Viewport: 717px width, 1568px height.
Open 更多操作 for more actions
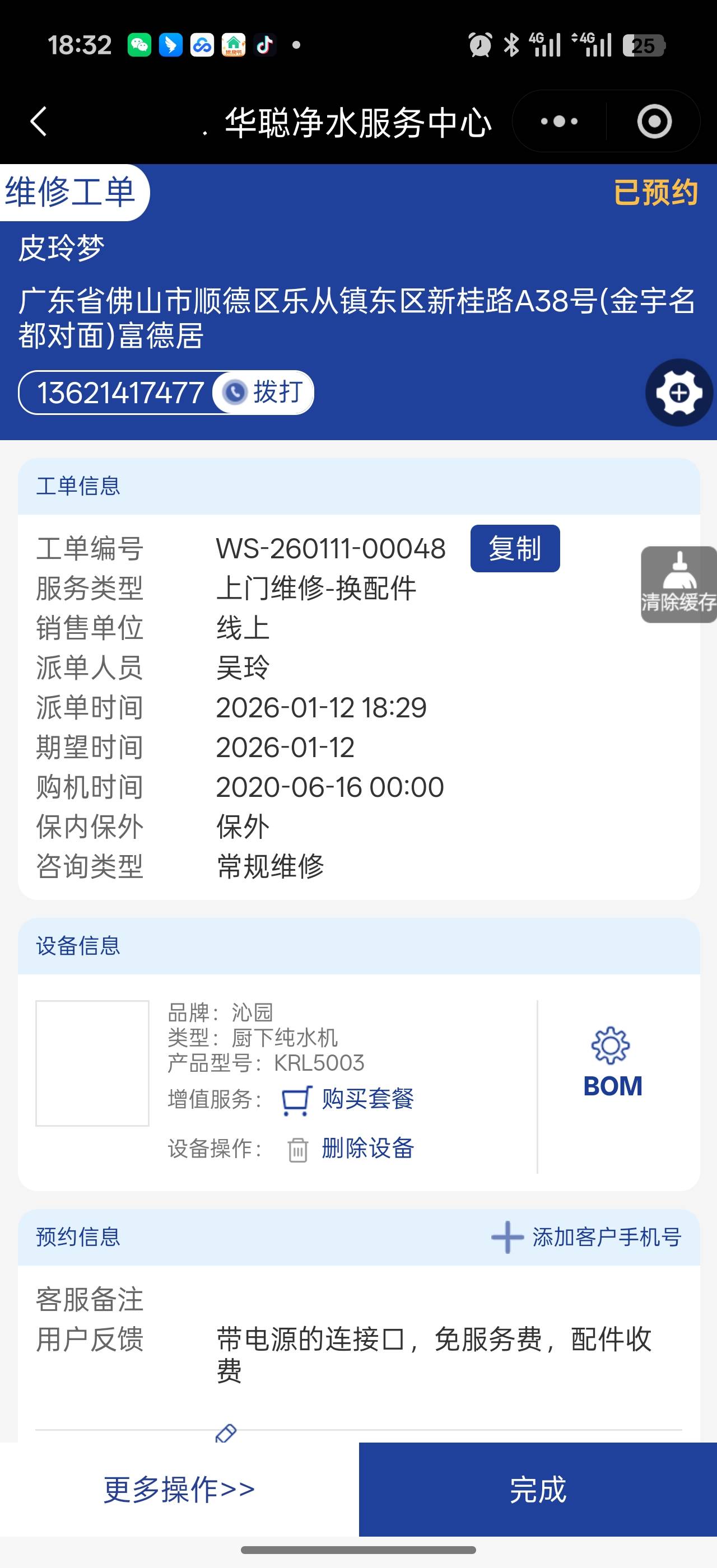179,1489
